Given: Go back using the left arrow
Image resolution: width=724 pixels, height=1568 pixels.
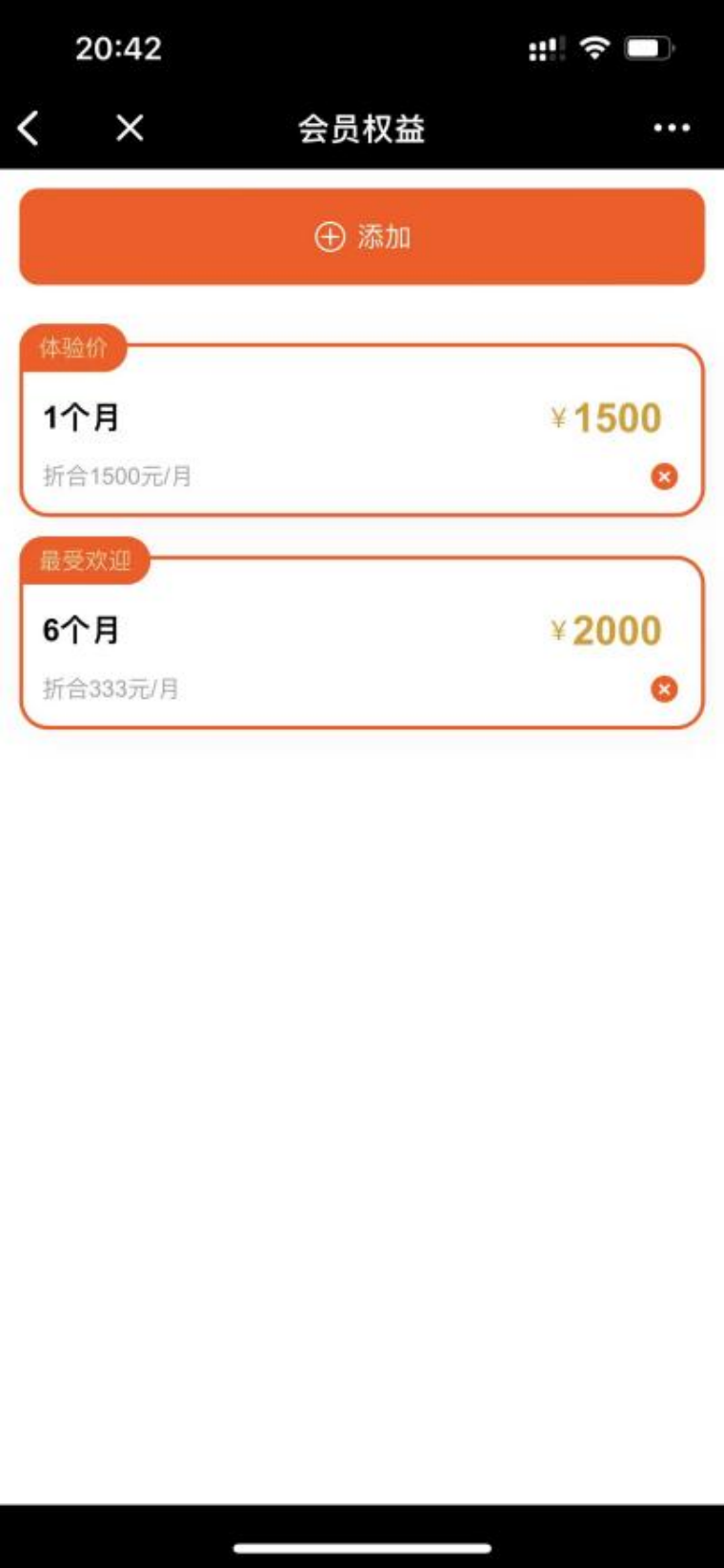Looking at the screenshot, I should [29, 128].
